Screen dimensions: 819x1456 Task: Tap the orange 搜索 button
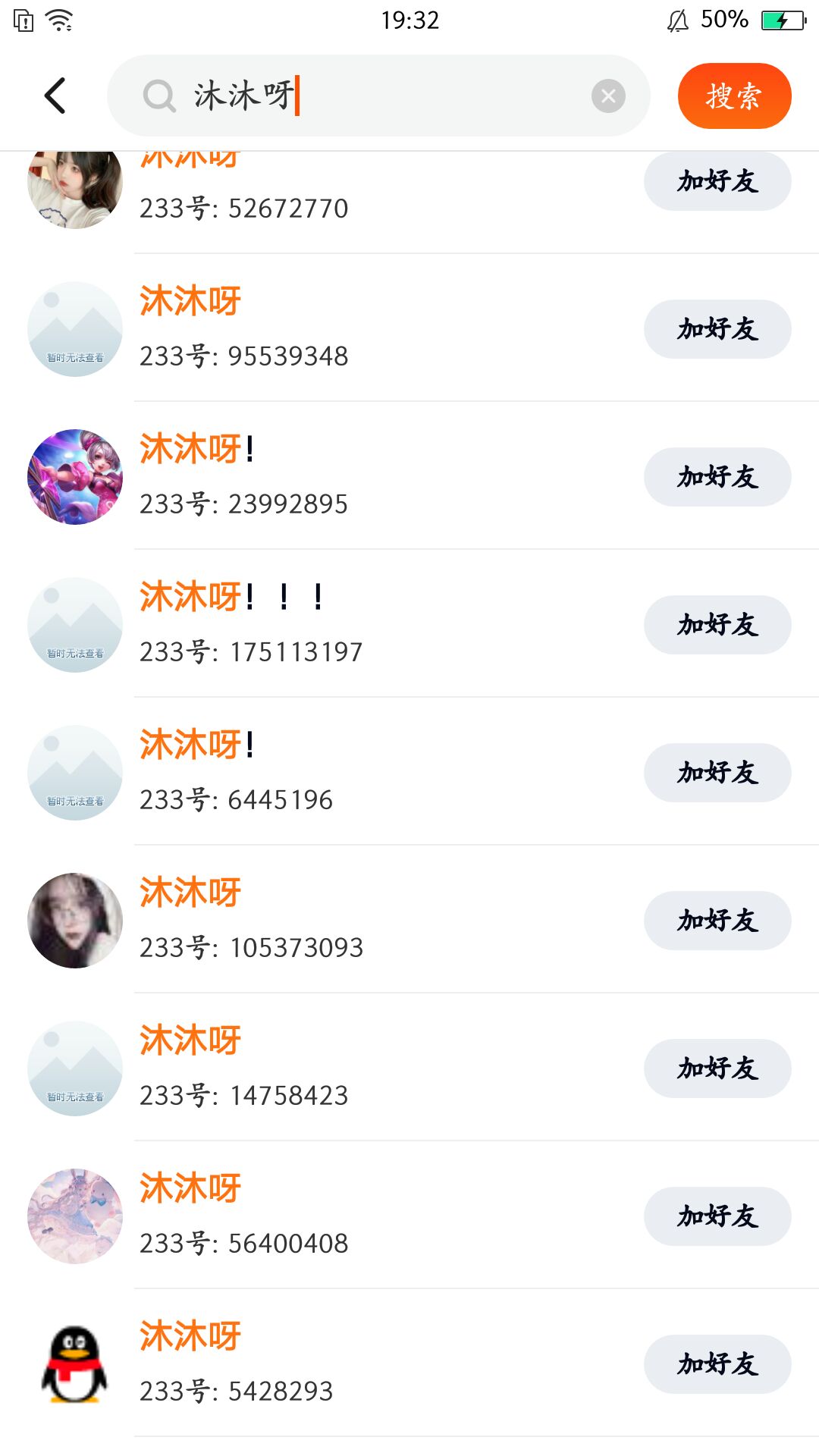(734, 96)
